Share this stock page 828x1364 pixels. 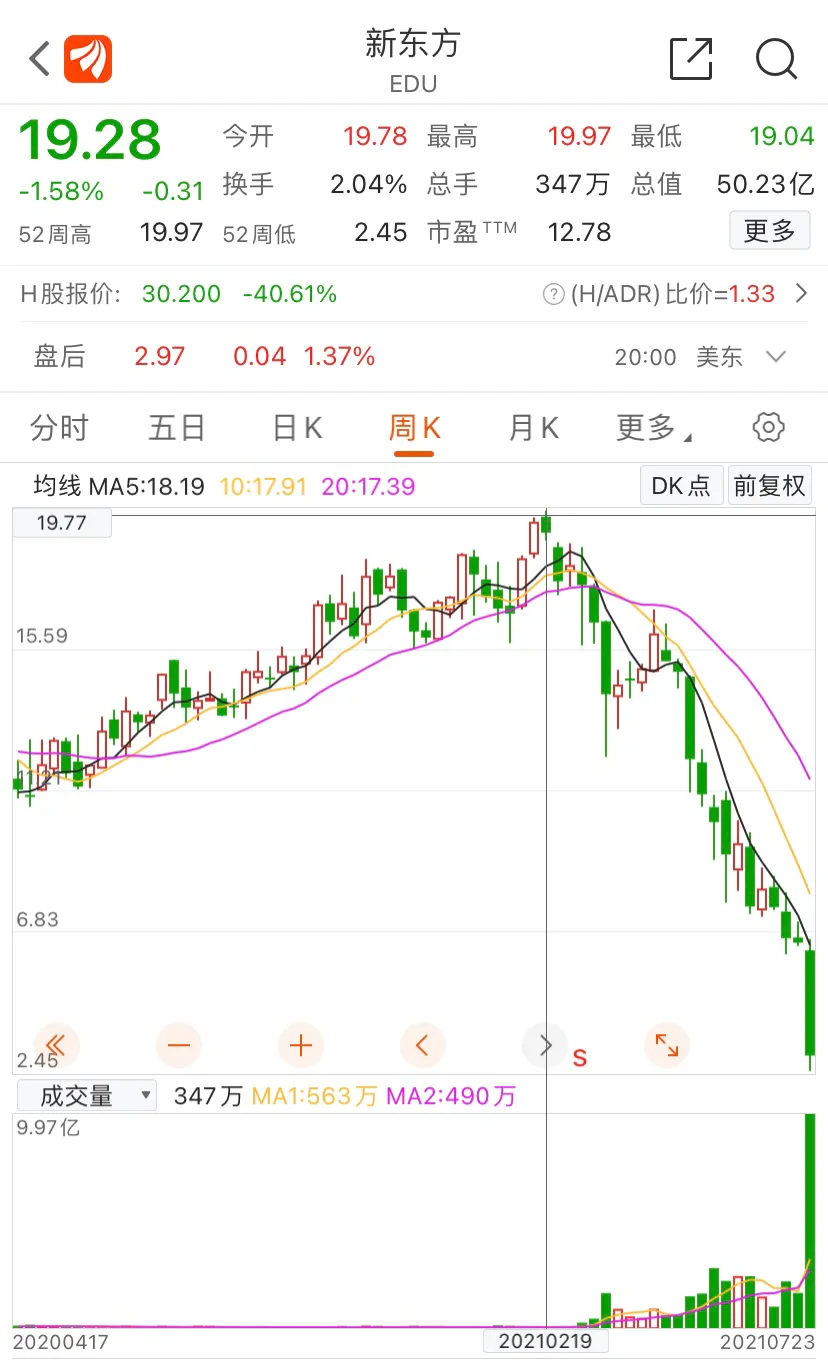click(x=691, y=59)
